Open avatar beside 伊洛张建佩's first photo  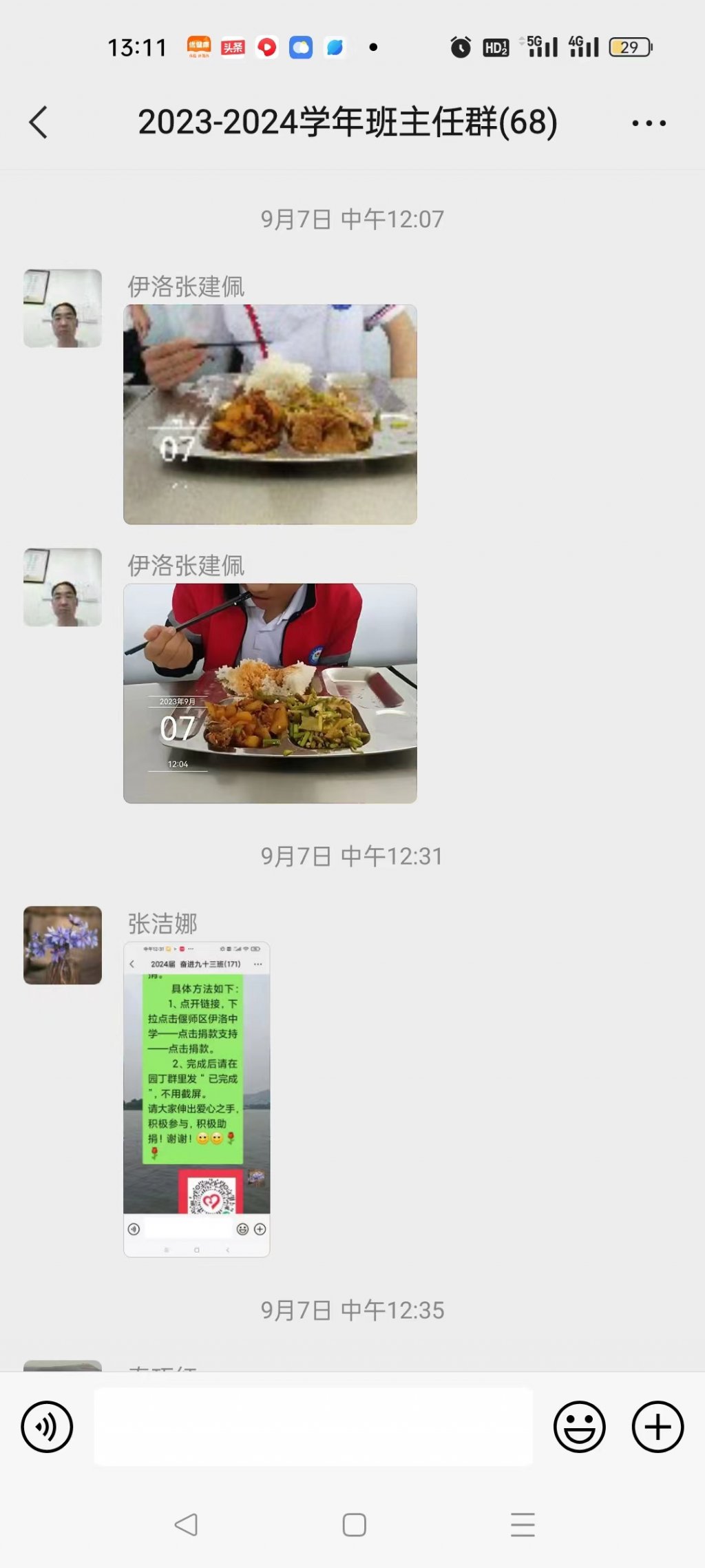pyautogui.click(x=63, y=308)
